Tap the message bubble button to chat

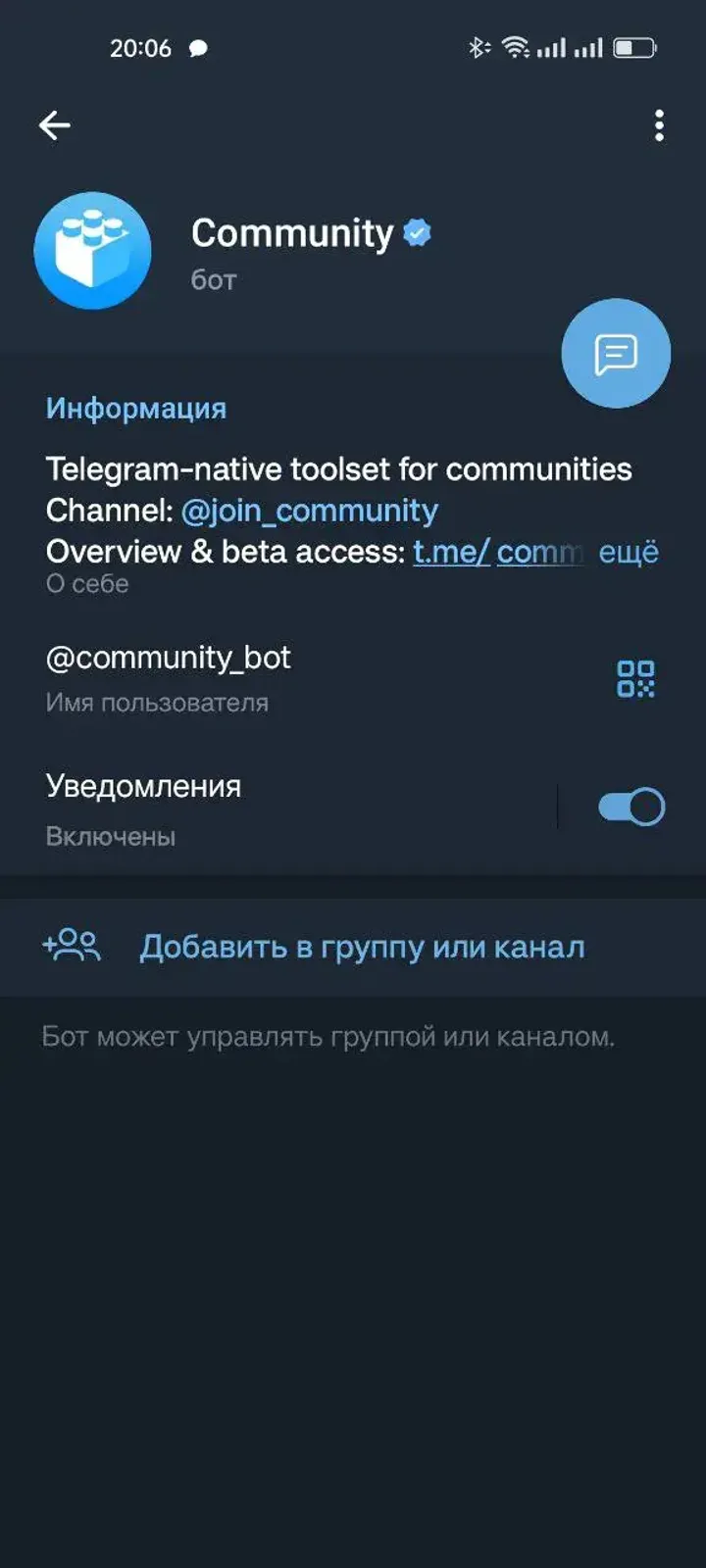(x=615, y=353)
